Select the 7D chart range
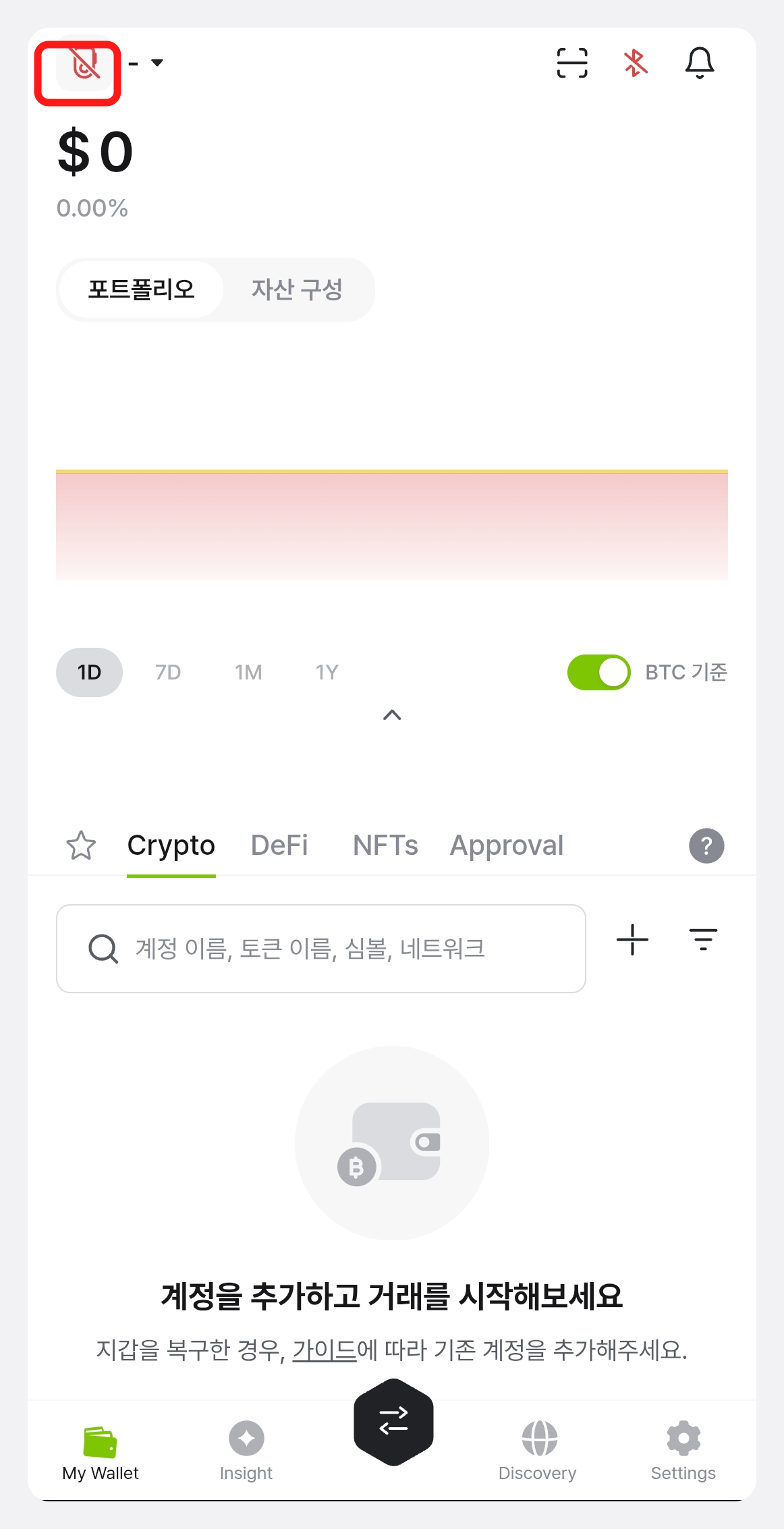The width and height of the screenshot is (784, 1529). coord(168,672)
